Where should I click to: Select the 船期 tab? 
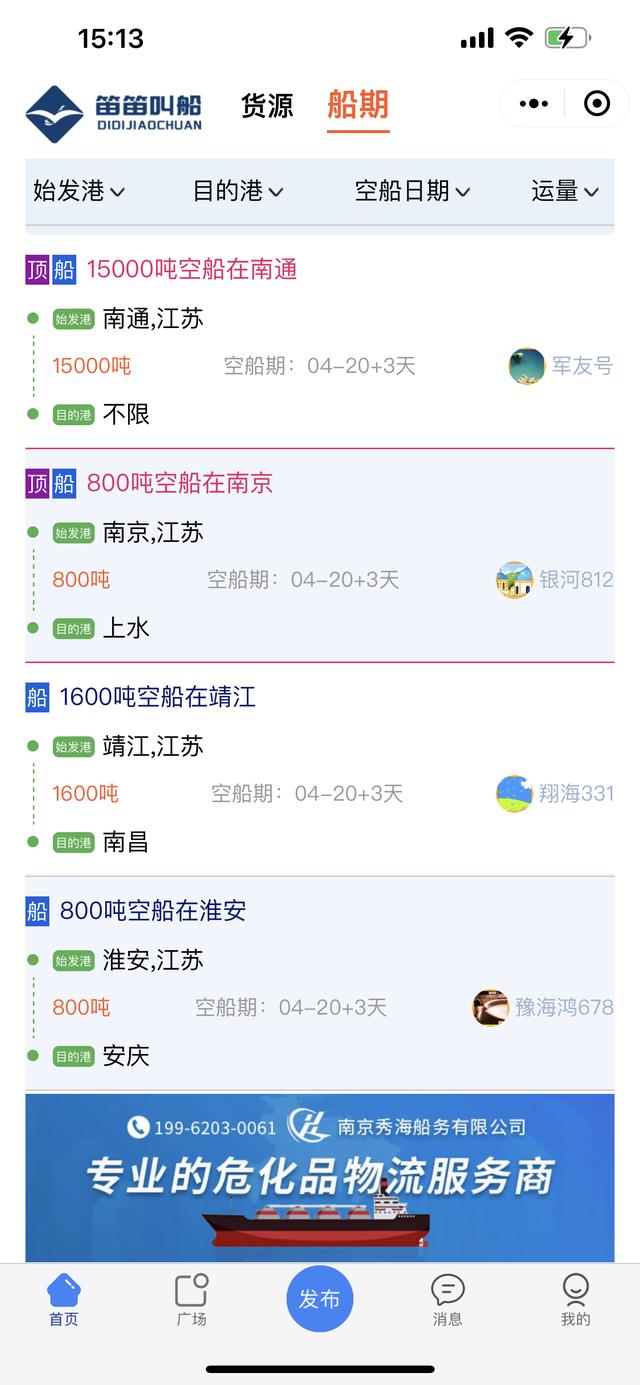click(358, 105)
